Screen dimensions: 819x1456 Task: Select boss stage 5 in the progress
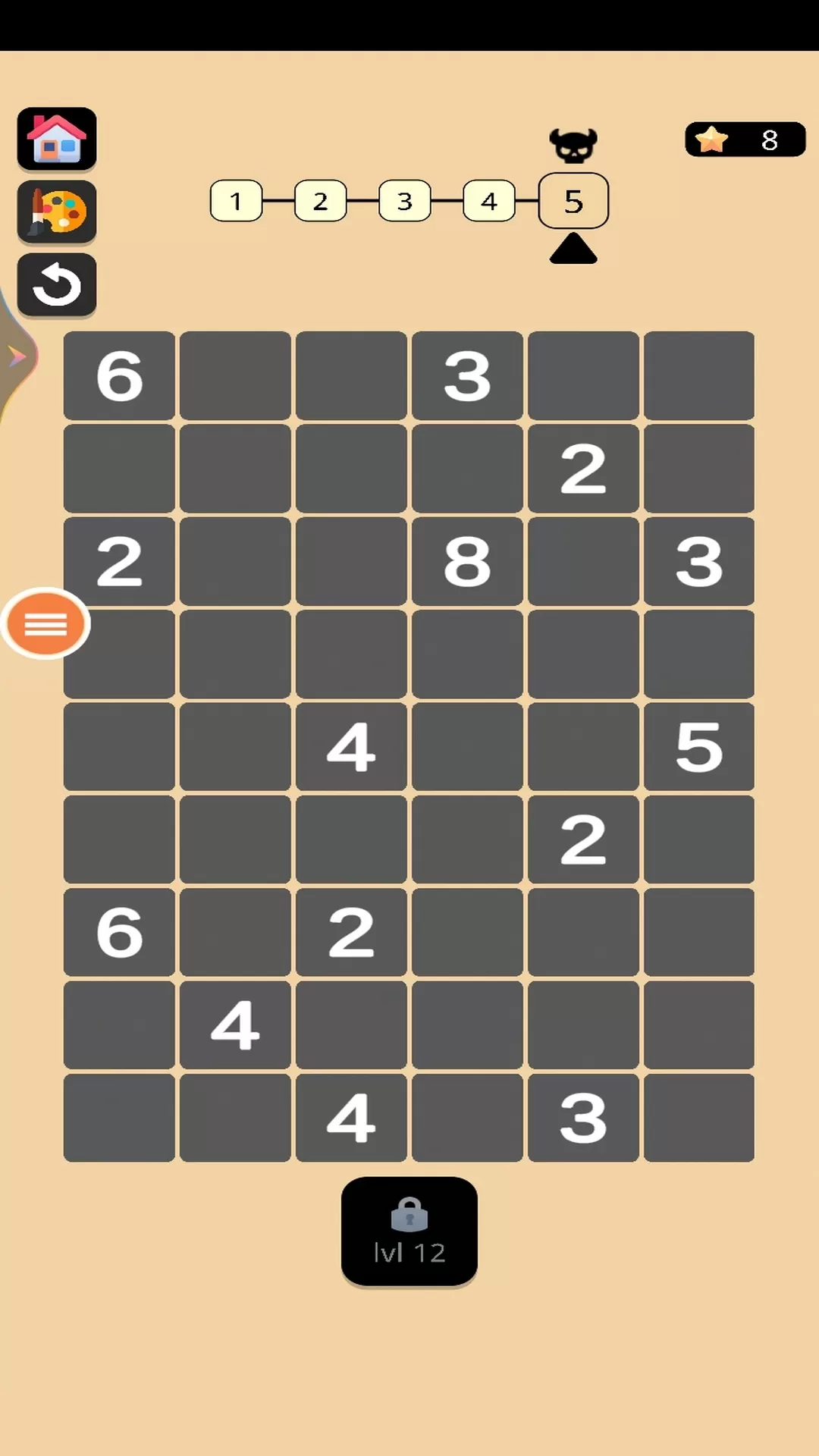tap(573, 201)
